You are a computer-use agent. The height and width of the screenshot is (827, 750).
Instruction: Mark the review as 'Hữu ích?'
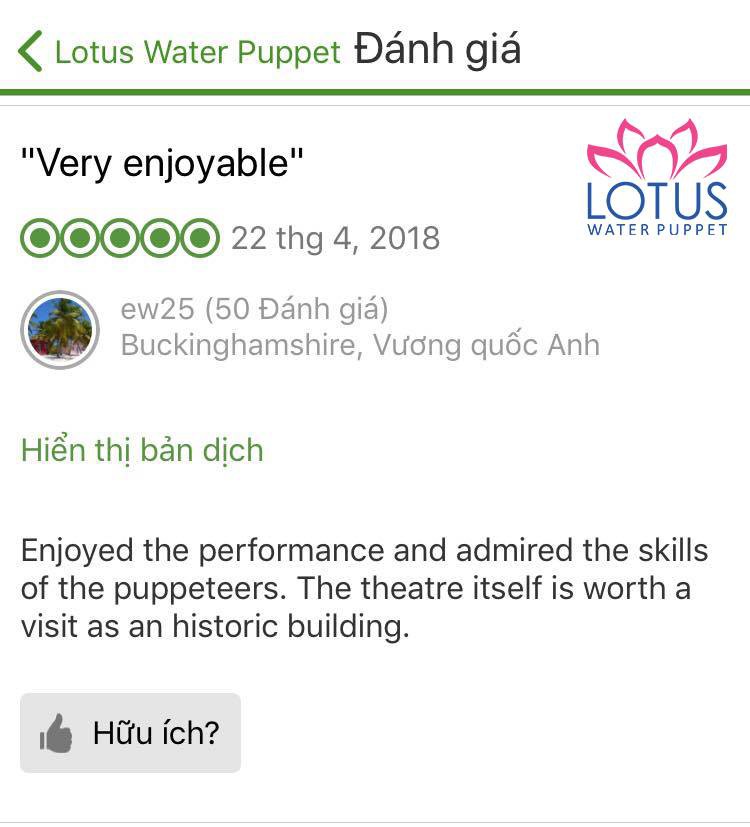click(x=130, y=733)
